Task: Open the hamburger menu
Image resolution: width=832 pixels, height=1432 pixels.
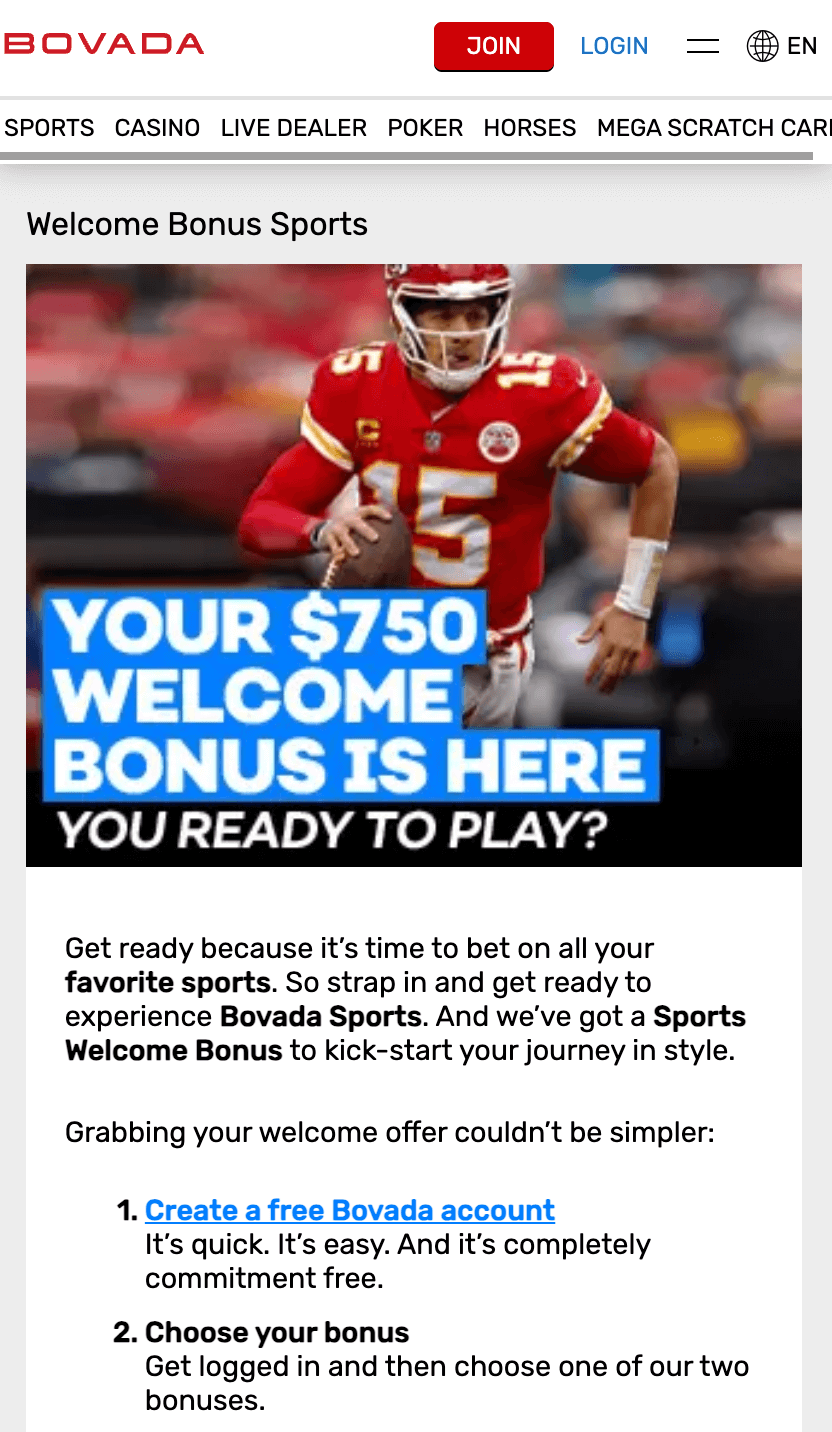Action: point(703,46)
